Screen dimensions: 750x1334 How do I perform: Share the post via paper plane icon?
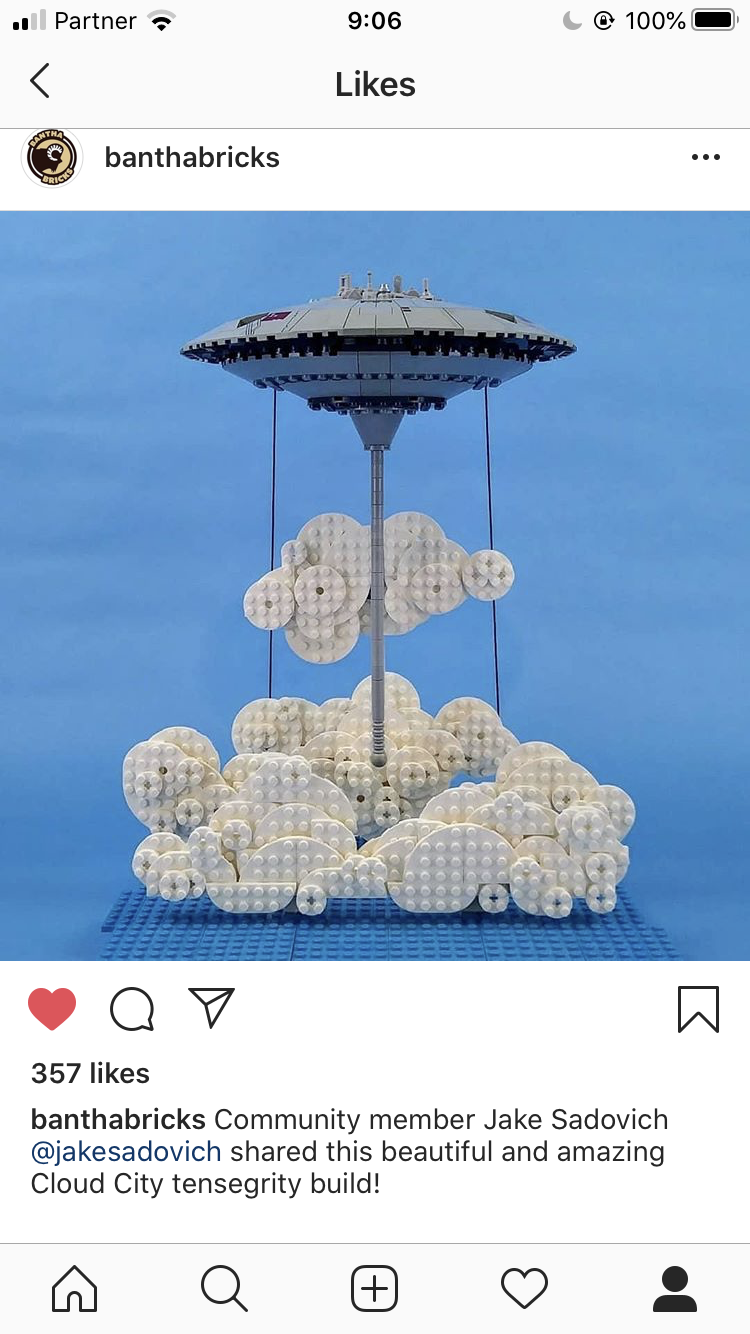pyautogui.click(x=211, y=1008)
